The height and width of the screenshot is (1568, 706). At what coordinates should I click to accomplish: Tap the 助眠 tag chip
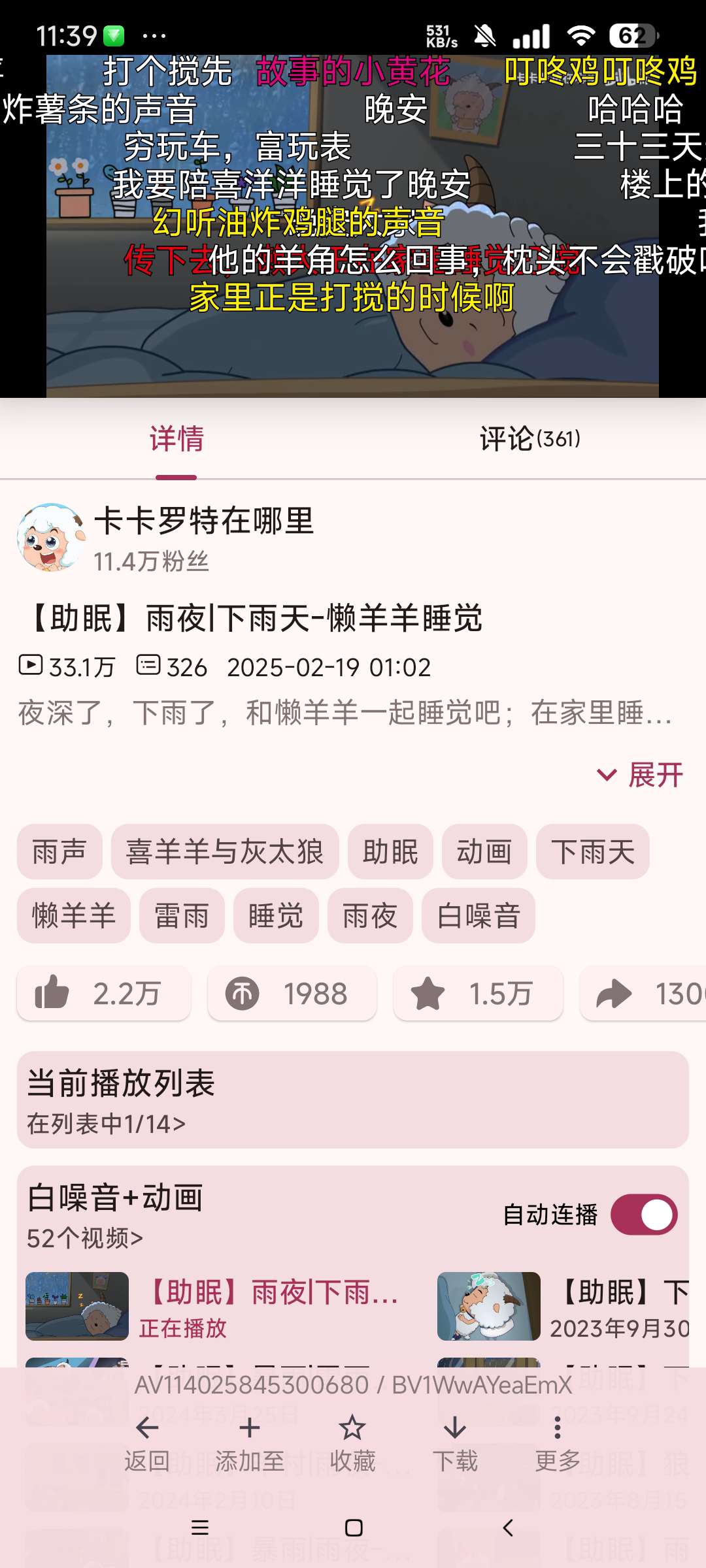390,852
